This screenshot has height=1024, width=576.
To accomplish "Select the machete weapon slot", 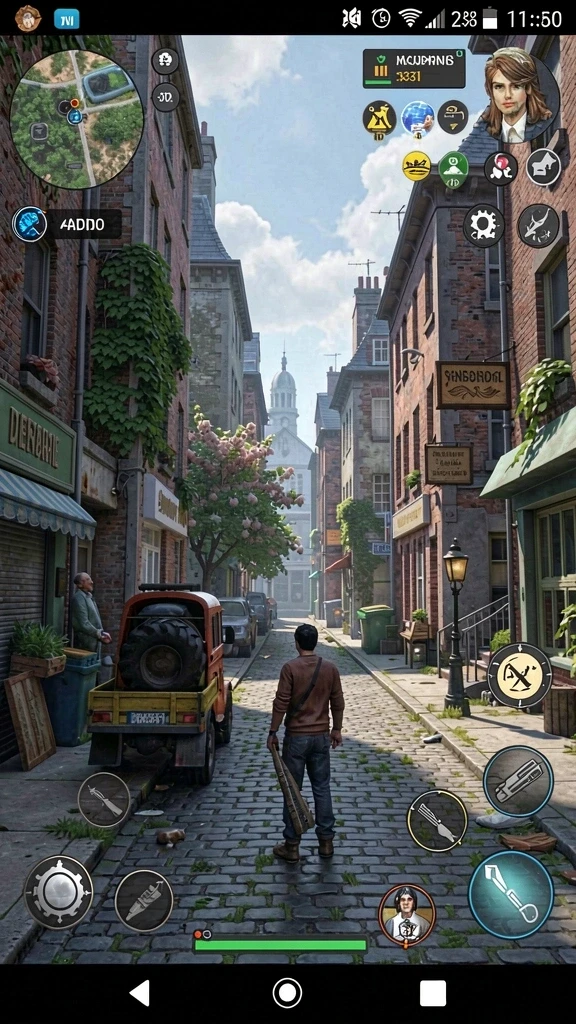I will pos(104,799).
